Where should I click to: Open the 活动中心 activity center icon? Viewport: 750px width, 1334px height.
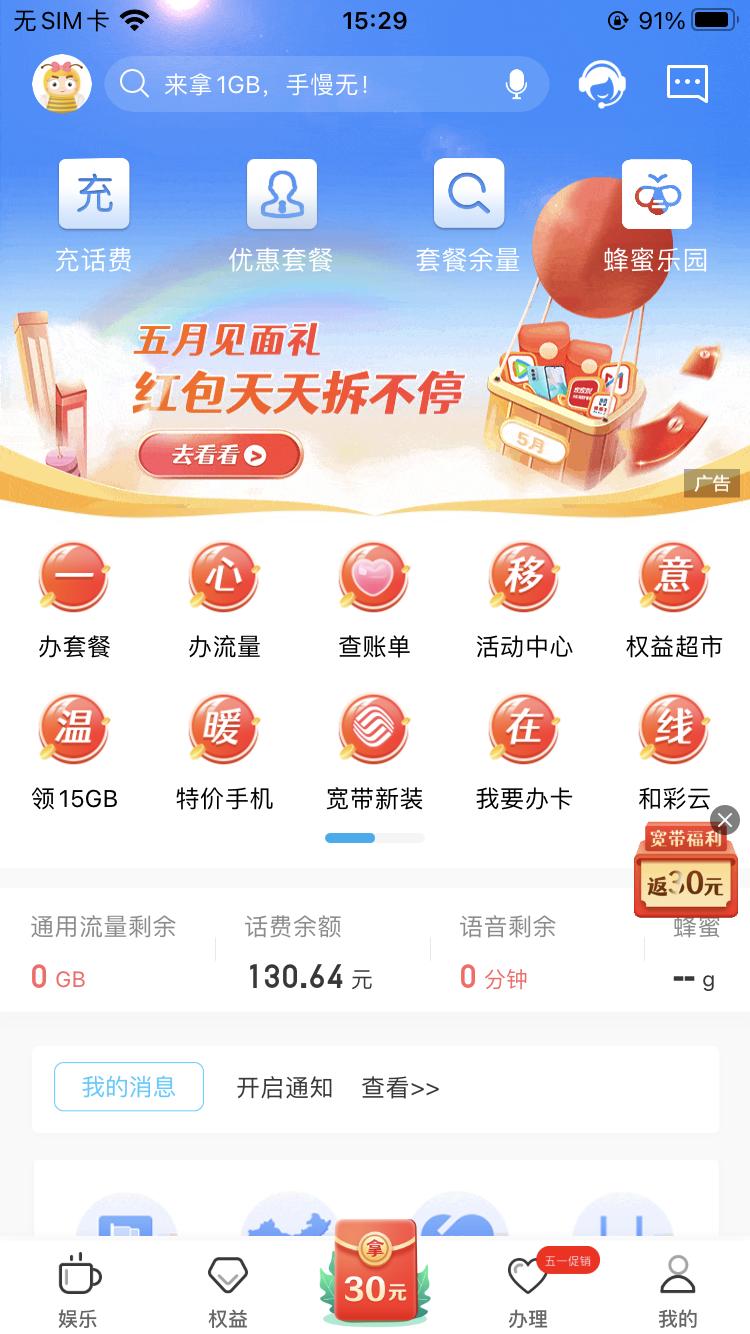click(x=524, y=592)
